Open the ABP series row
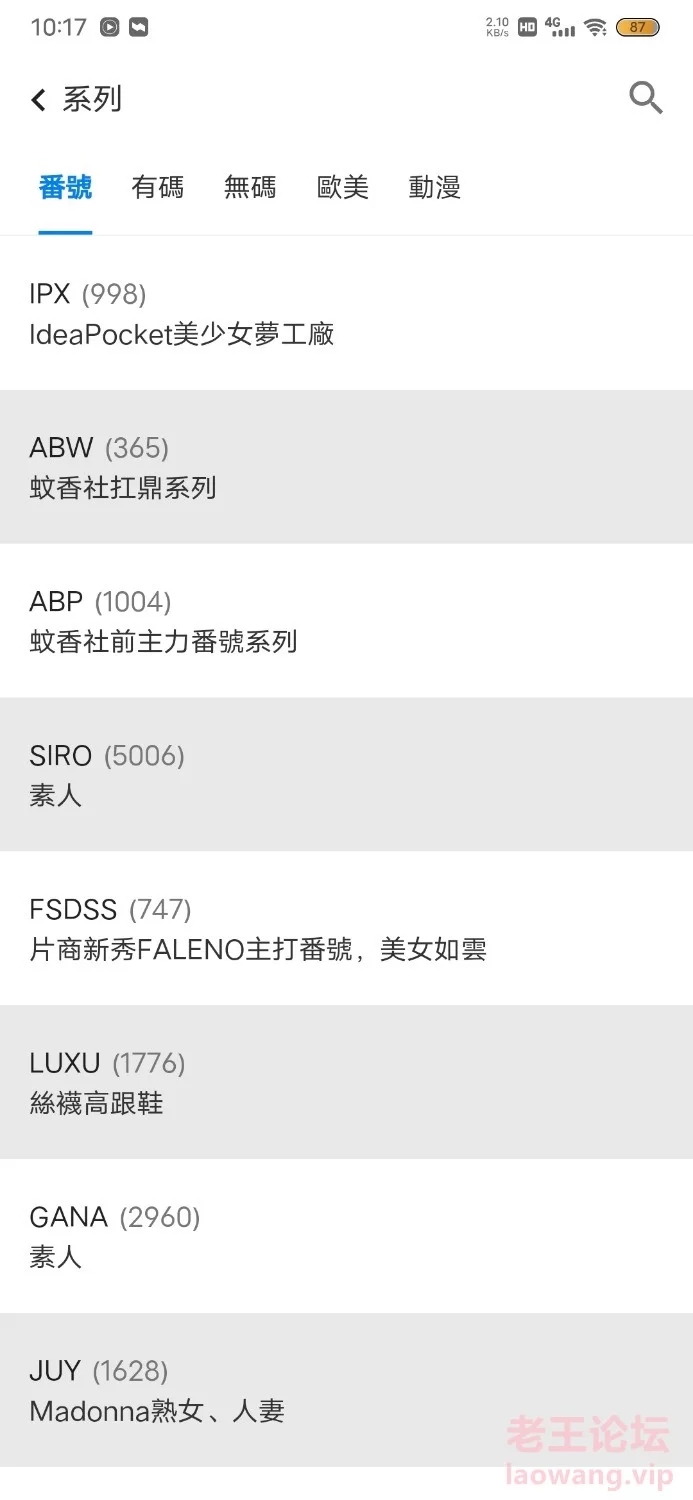Viewport: 693px width, 1500px height. [x=346, y=621]
